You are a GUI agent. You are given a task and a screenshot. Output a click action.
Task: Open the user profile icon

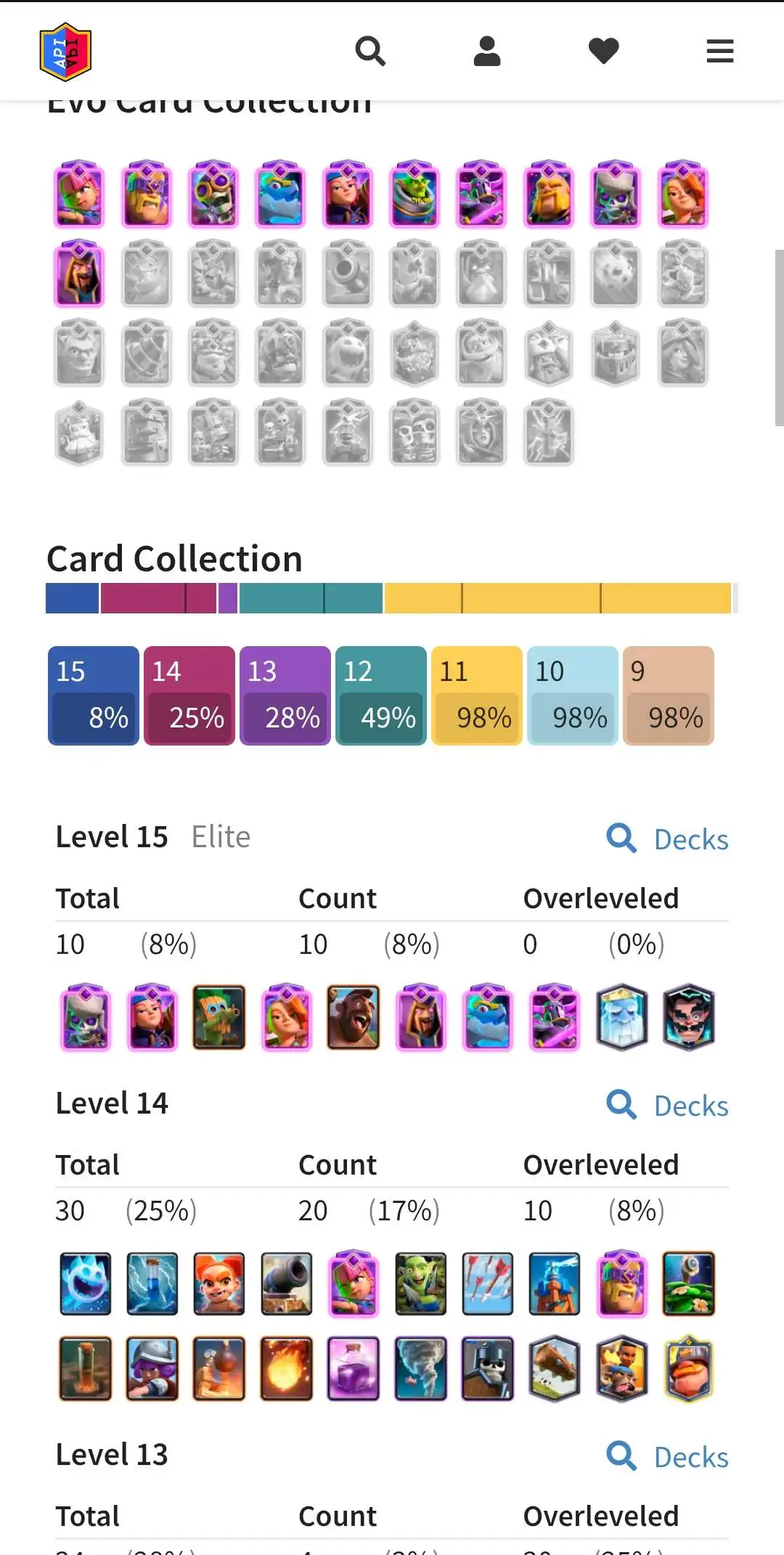click(487, 51)
